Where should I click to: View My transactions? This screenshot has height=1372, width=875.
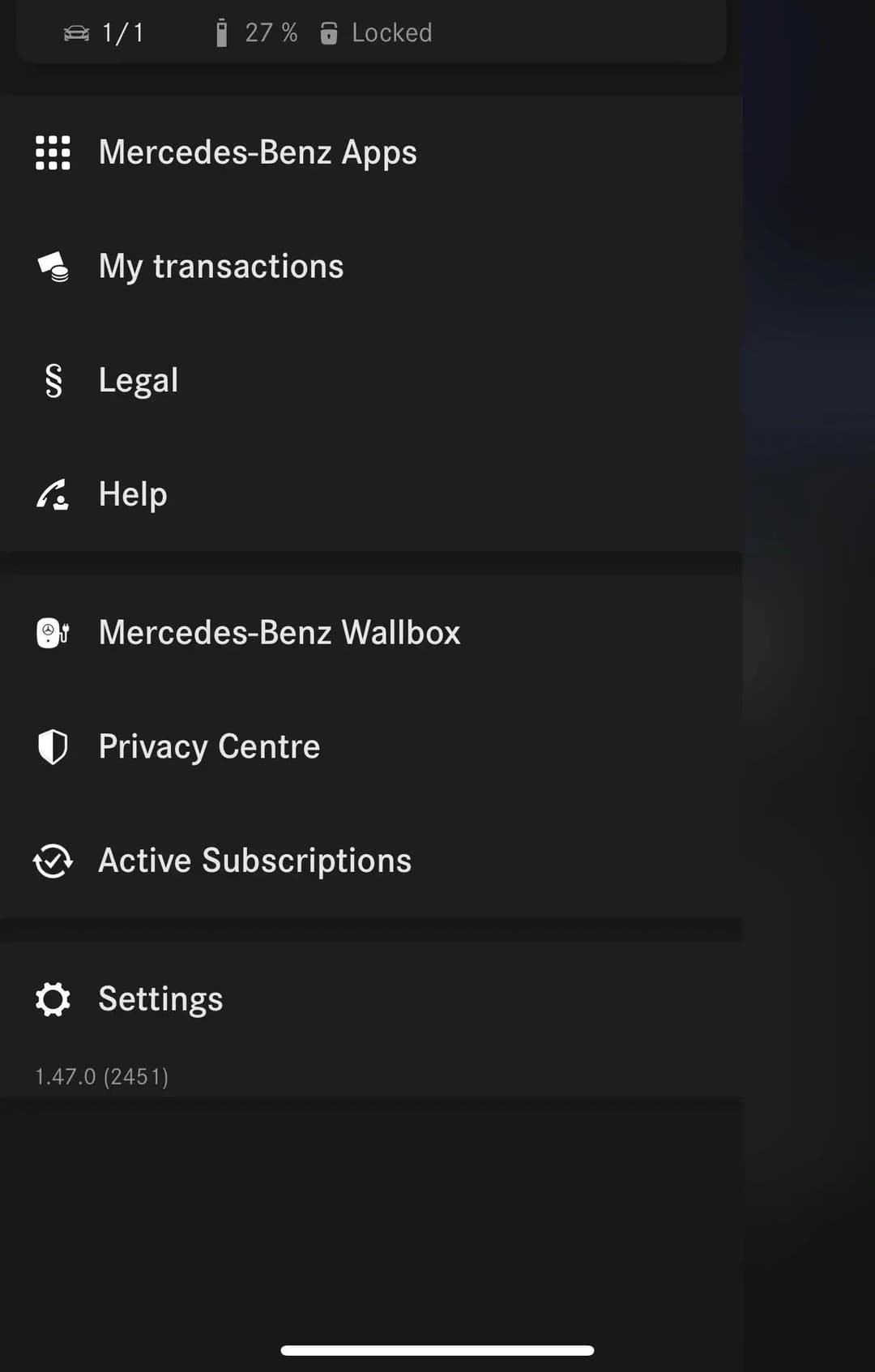[220, 267]
